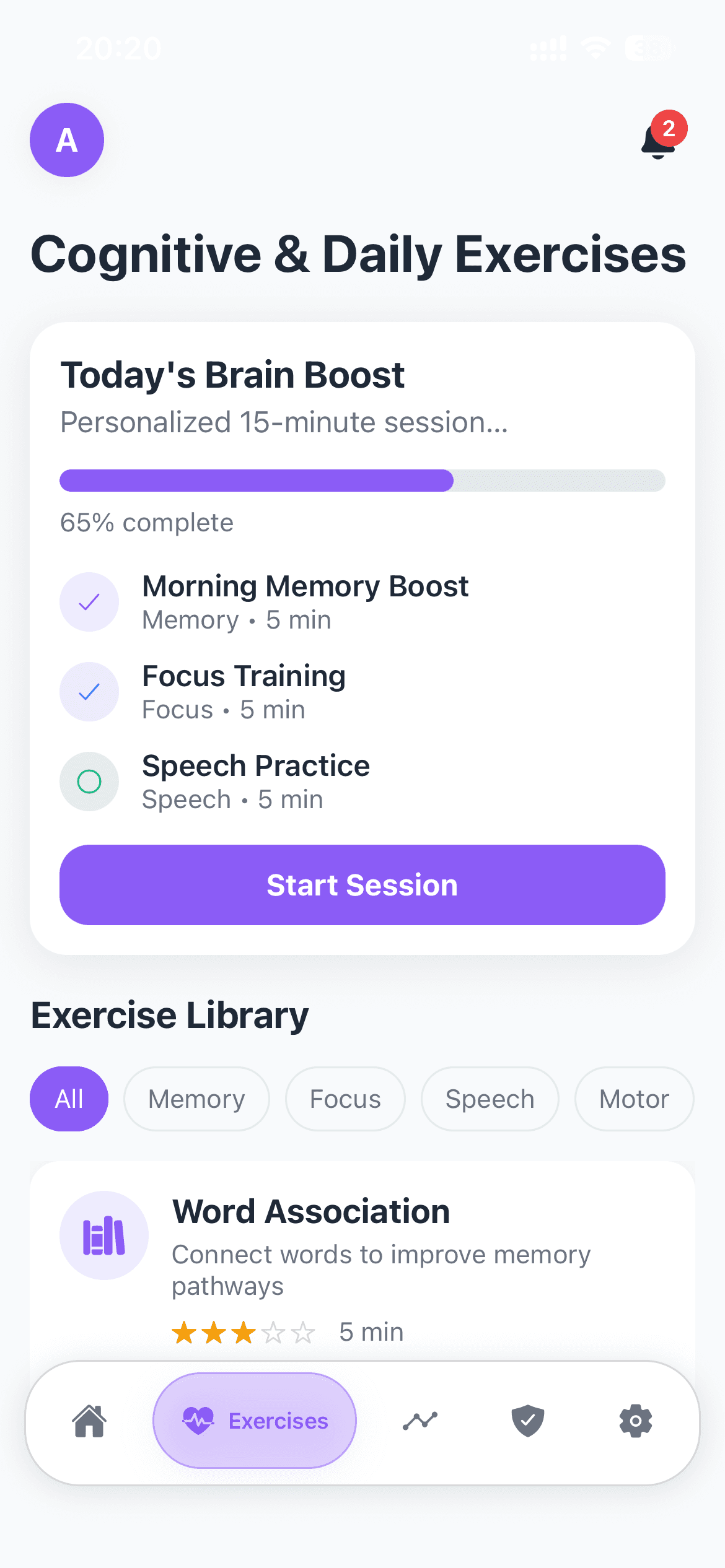Open the Word Association exercise card

tap(362, 1257)
